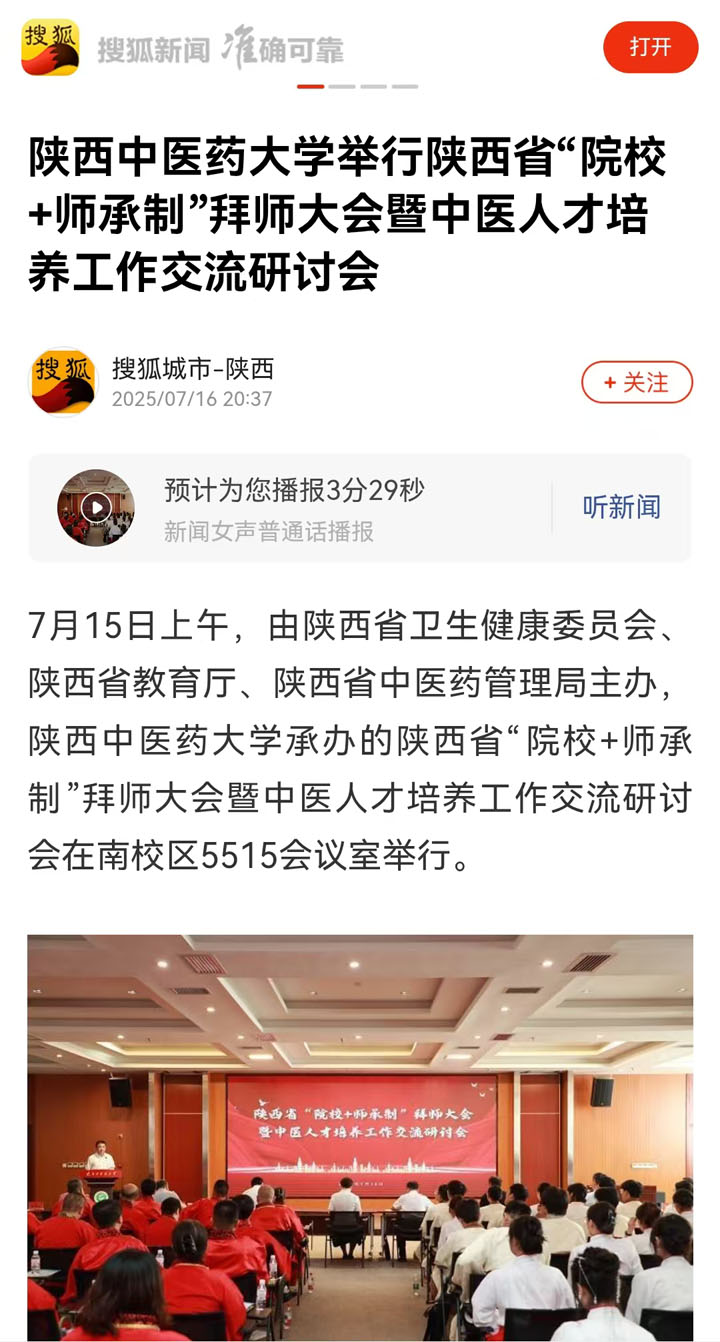Follow 搜狐城市-陕西 with the 关注 button

tap(637, 382)
